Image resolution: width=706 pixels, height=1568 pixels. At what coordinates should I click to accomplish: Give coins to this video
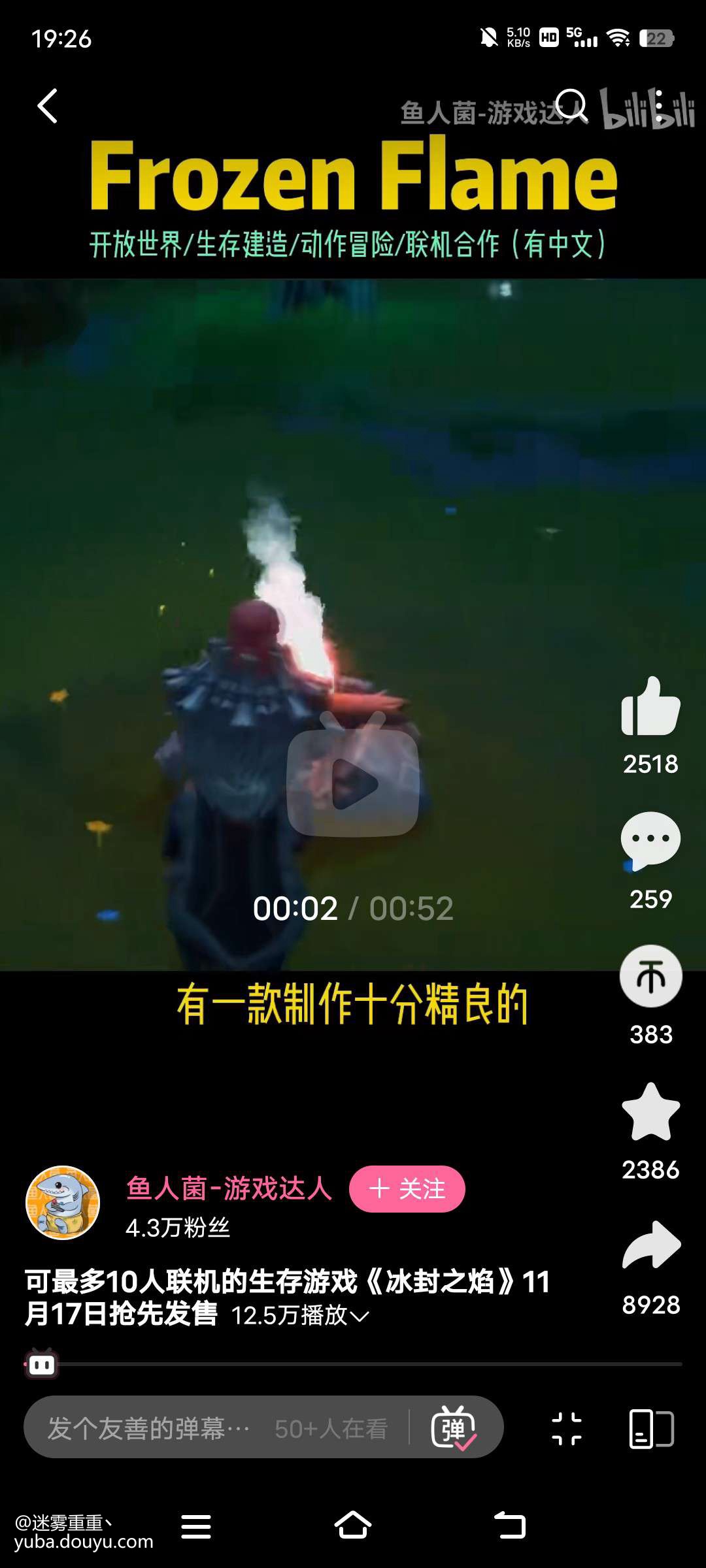pos(650,977)
